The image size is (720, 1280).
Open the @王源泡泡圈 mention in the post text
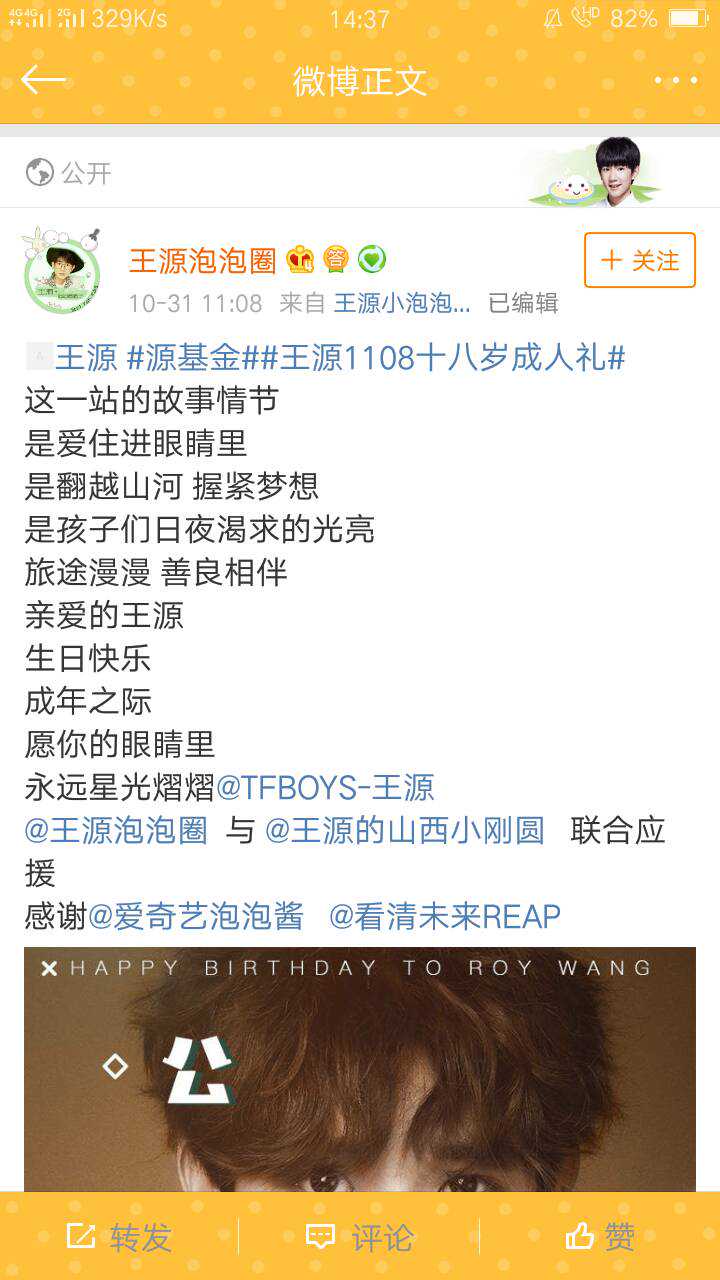click(x=115, y=830)
